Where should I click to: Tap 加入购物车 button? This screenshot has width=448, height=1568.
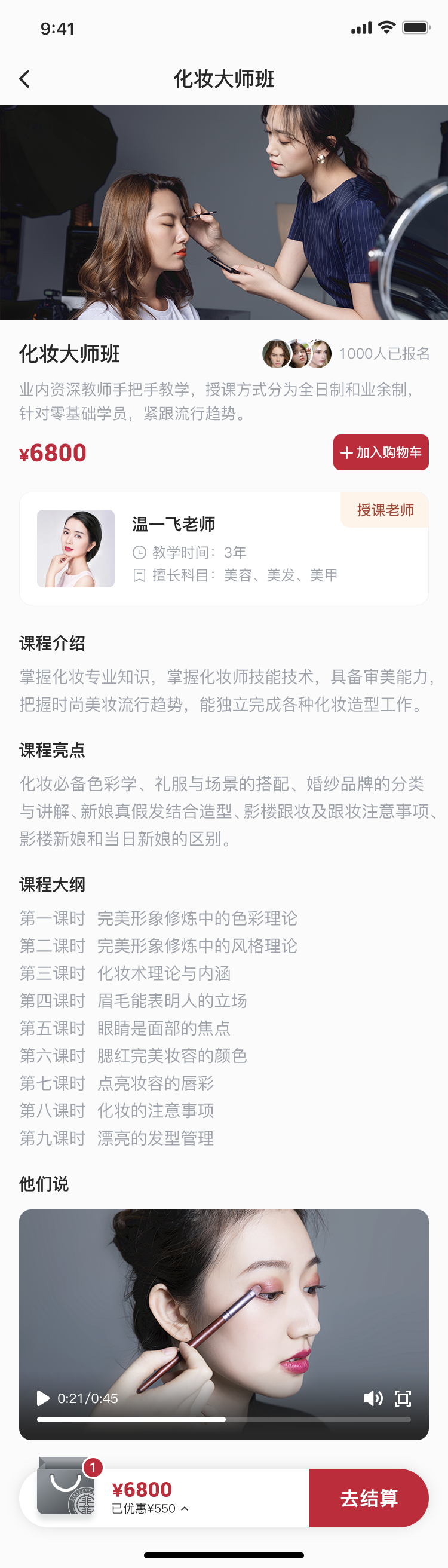(x=381, y=452)
